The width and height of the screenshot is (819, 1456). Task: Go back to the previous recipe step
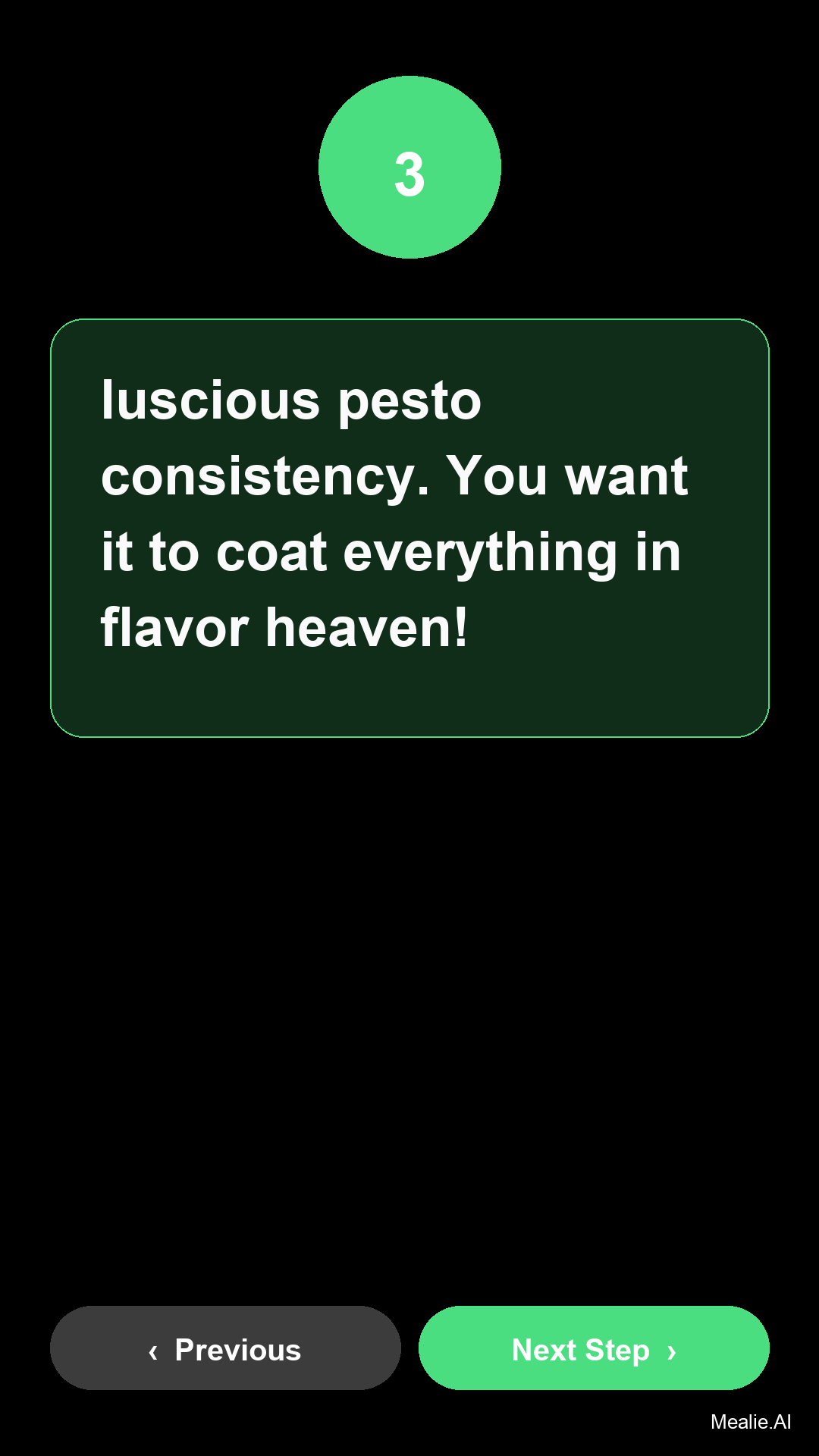[x=224, y=1349]
